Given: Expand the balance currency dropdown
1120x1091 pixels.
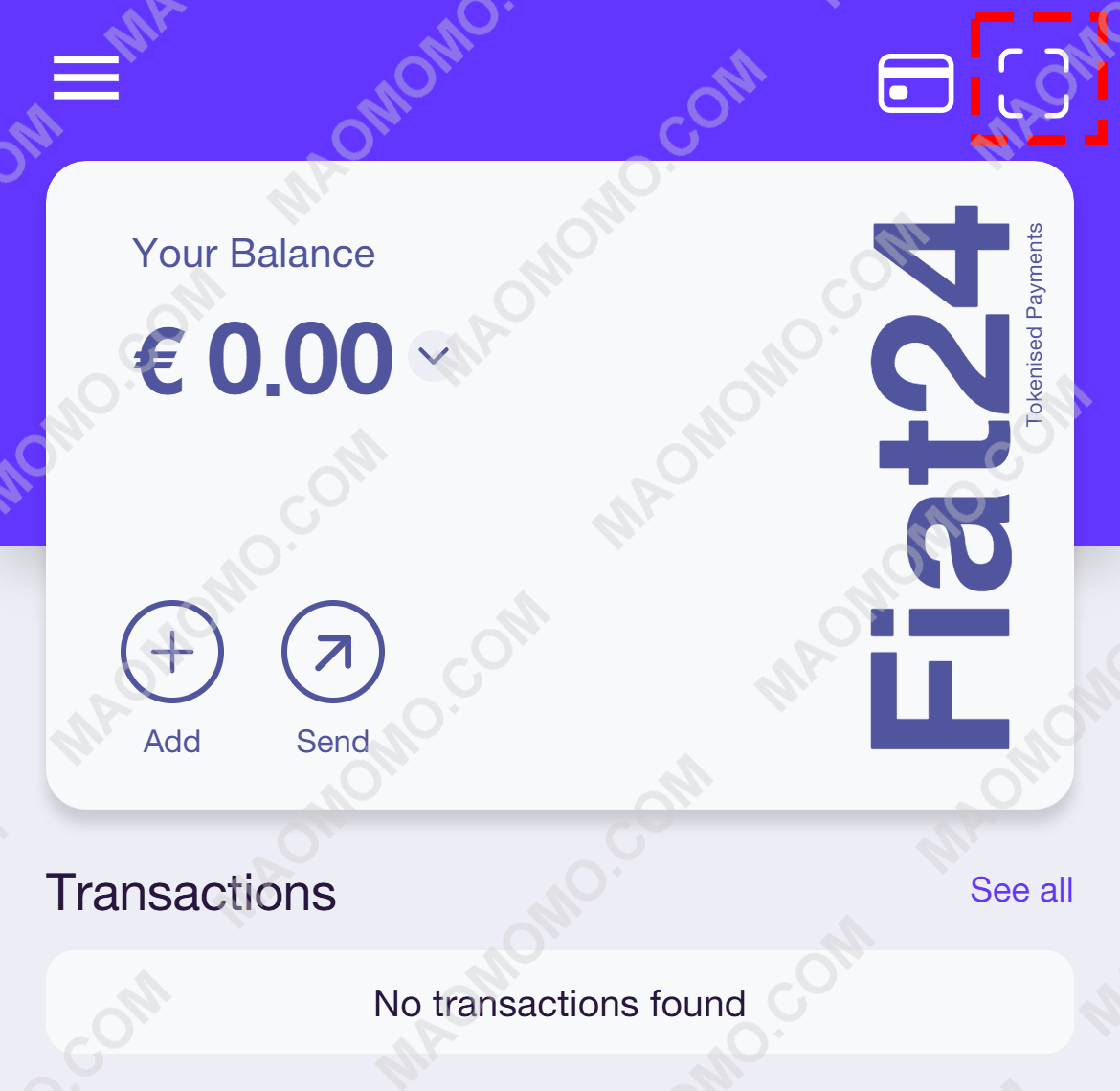Looking at the screenshot, I should 434,356.
